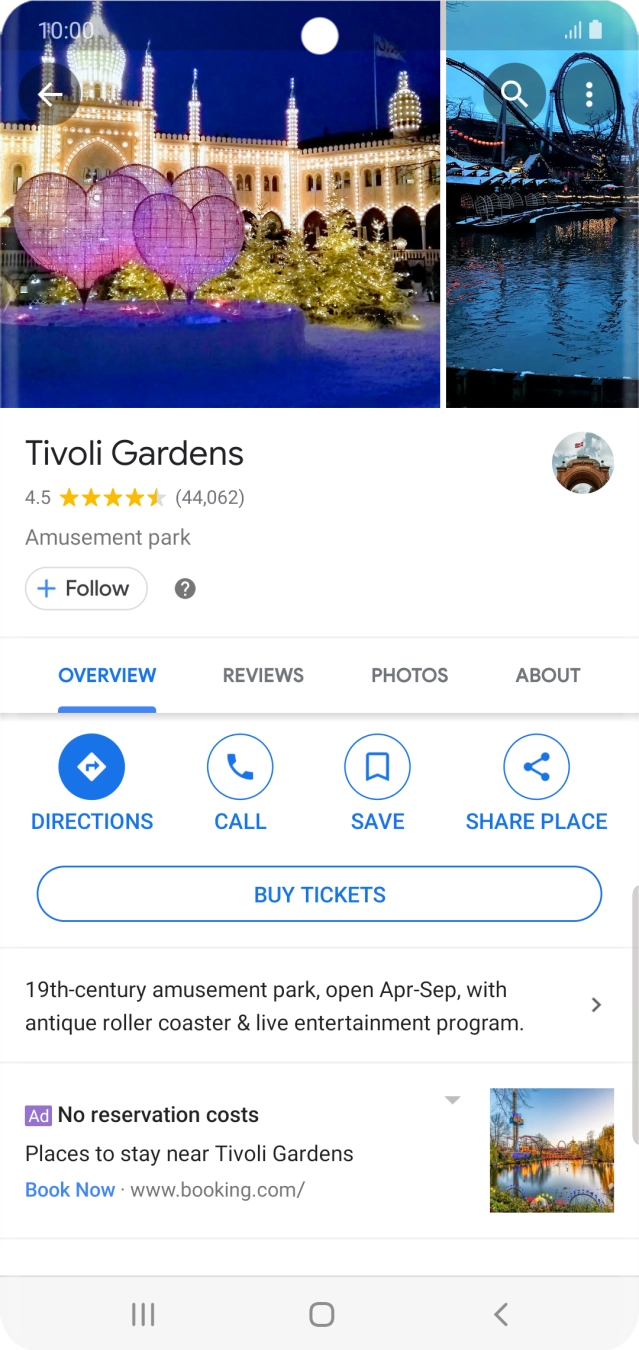Call Tivoli Gardens

pyautogui.click(x=240, y=767)
